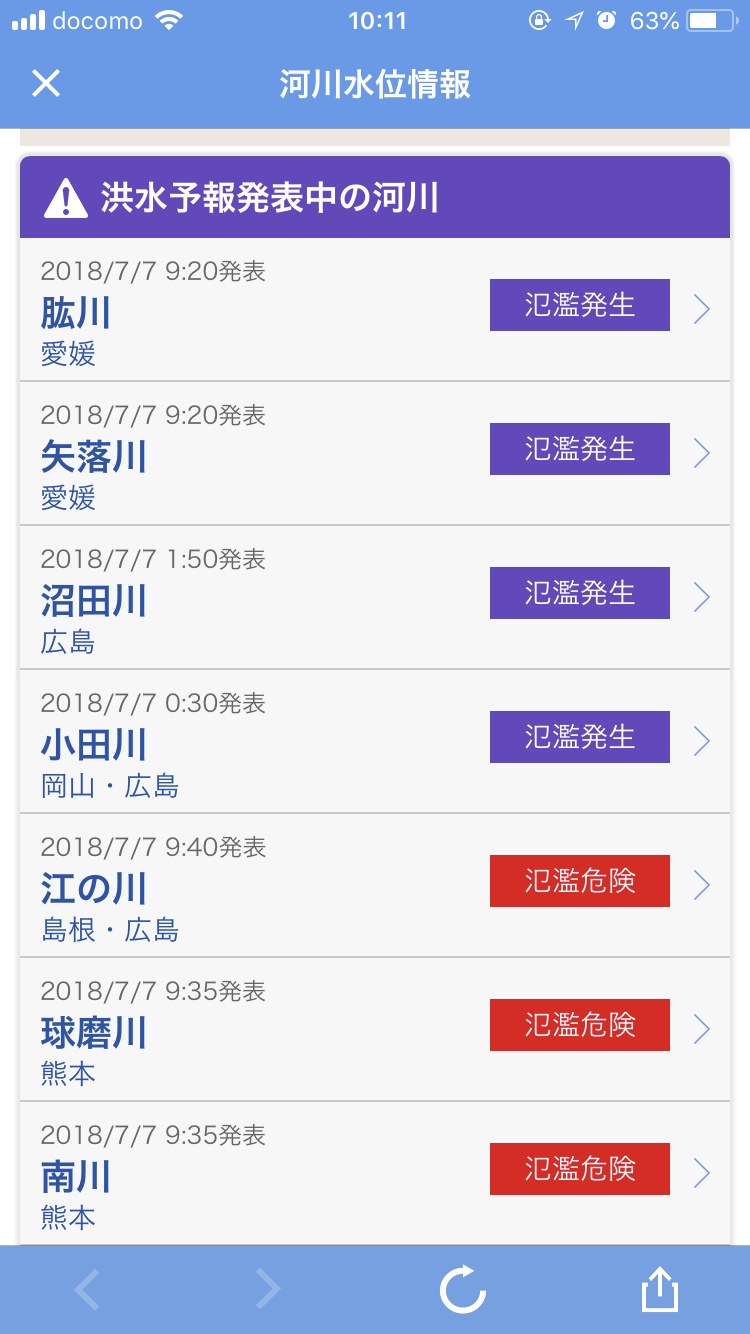Share this page via share icon

point(661,1288)
